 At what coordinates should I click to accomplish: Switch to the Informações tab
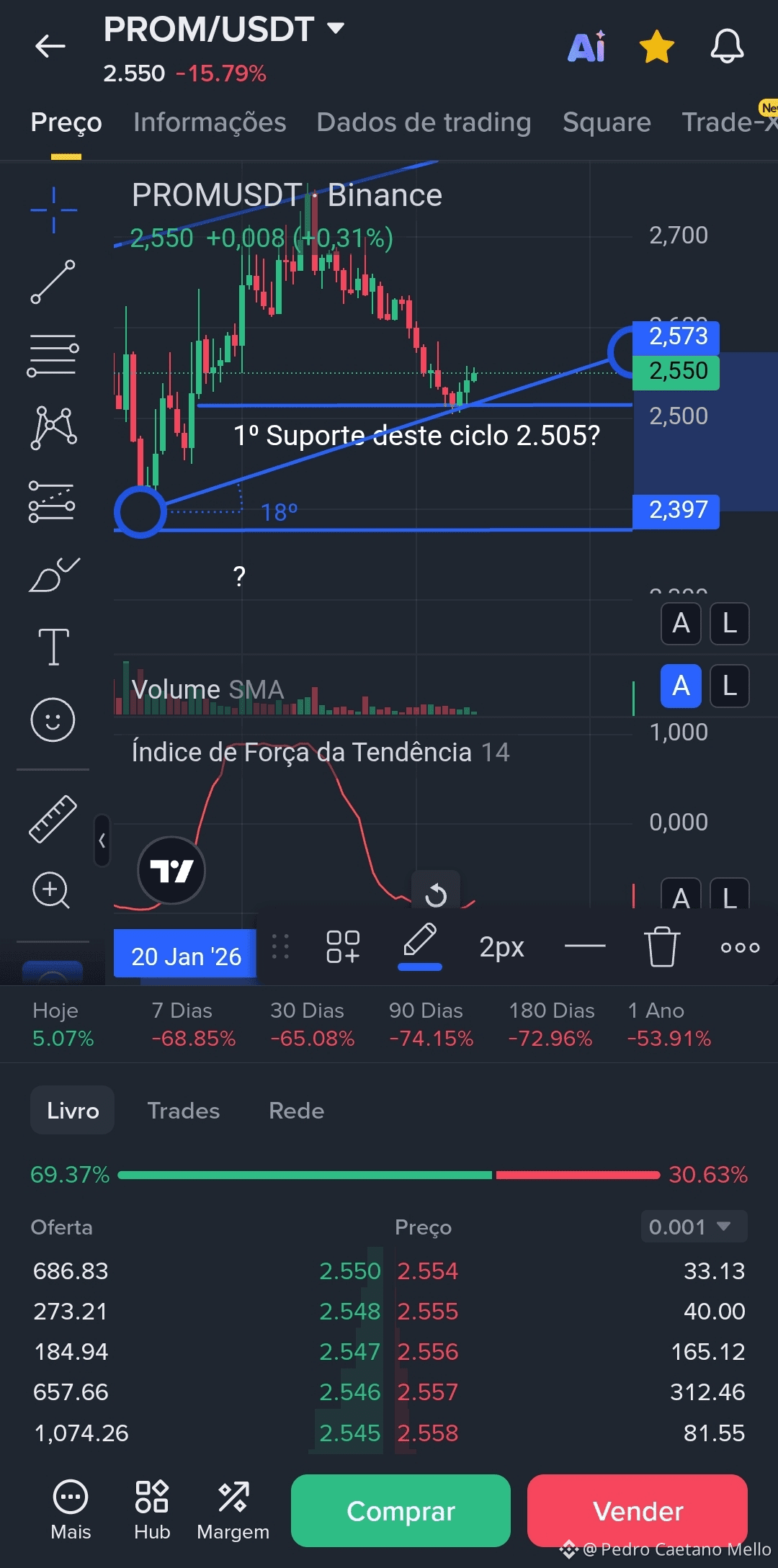210,122
